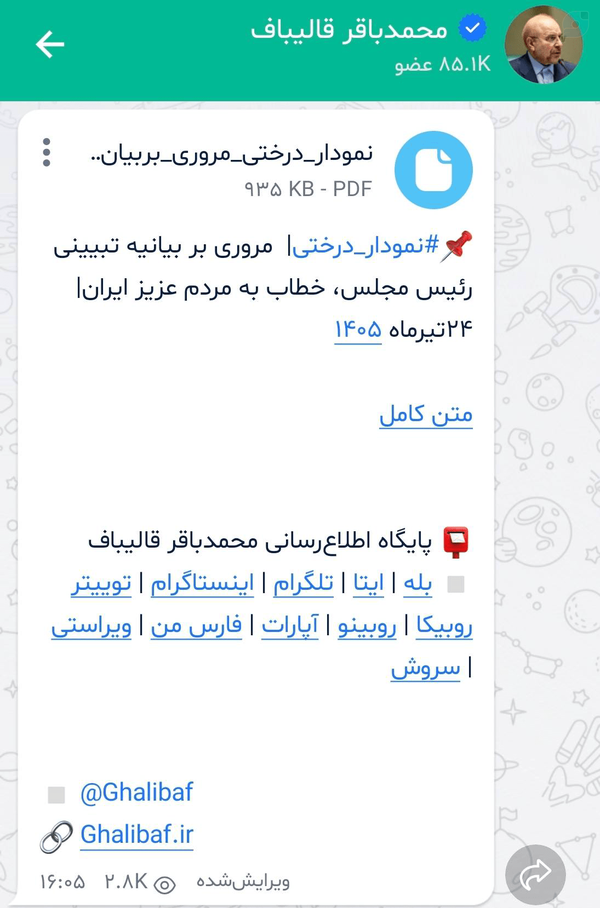Image resolution: width=600 pixels, height=908 pixels.
Task: Open the سروش link
Action: tap(426, 669)
